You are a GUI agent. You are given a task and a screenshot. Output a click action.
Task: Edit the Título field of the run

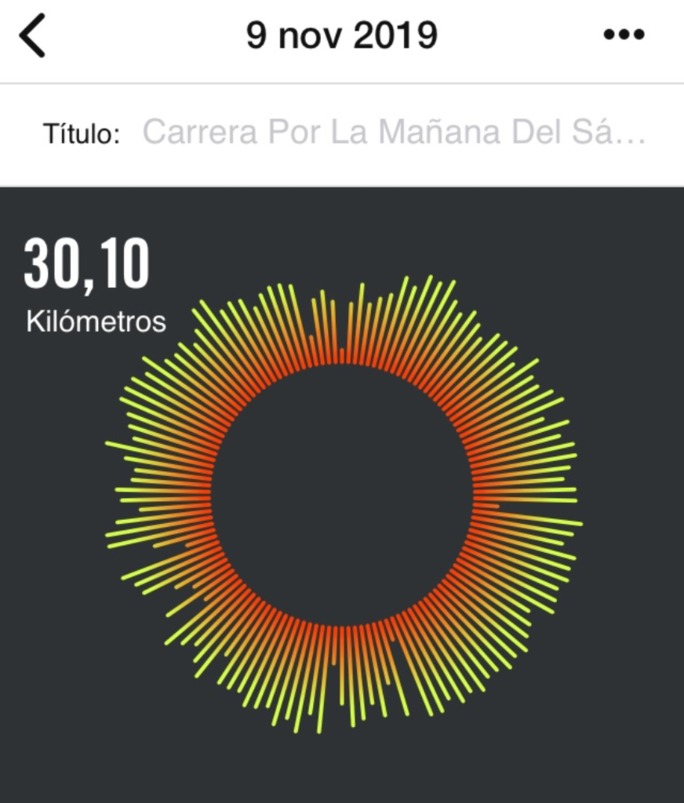[394, 133]
